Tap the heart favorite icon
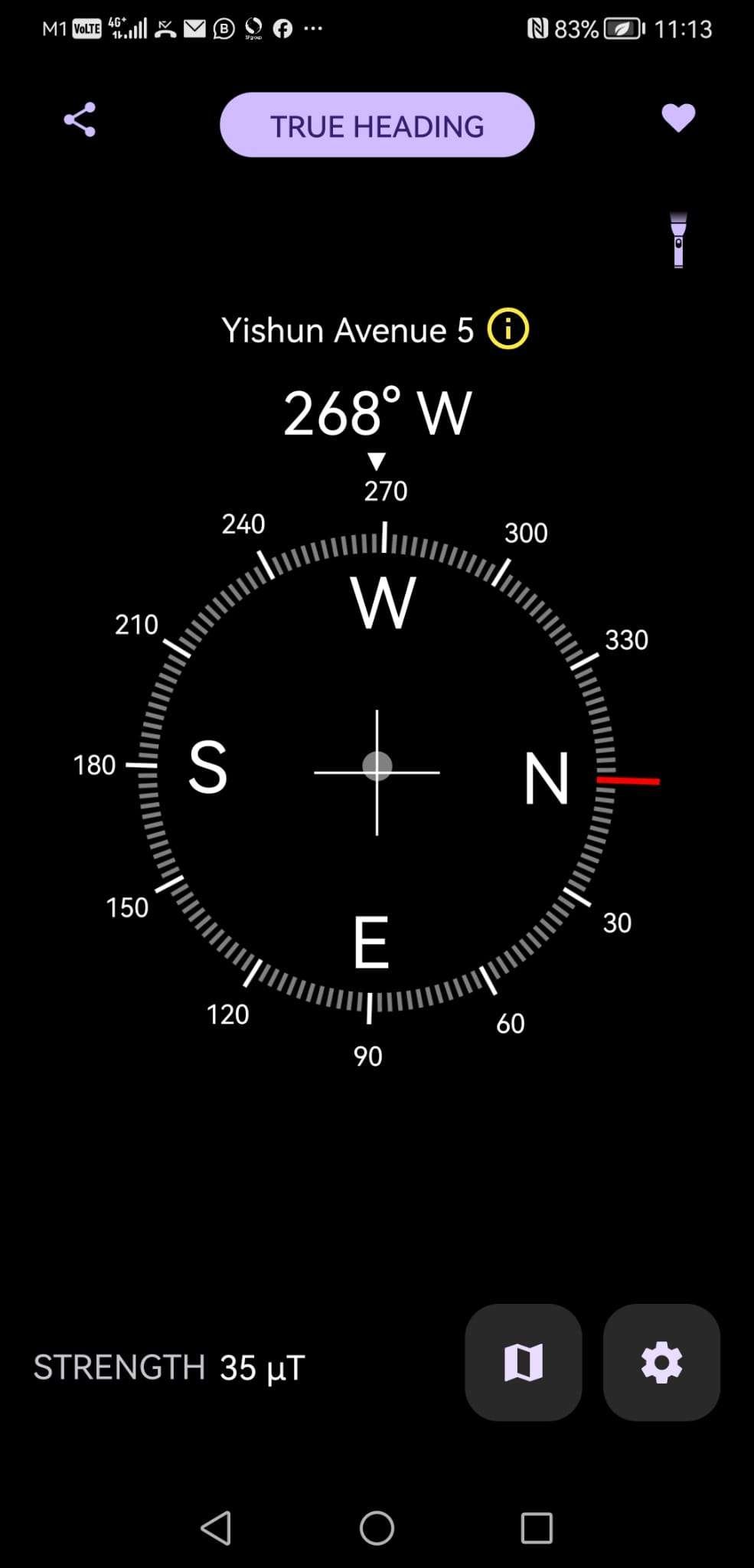Viewport: 754px width, 1568px height. [677, 119]
